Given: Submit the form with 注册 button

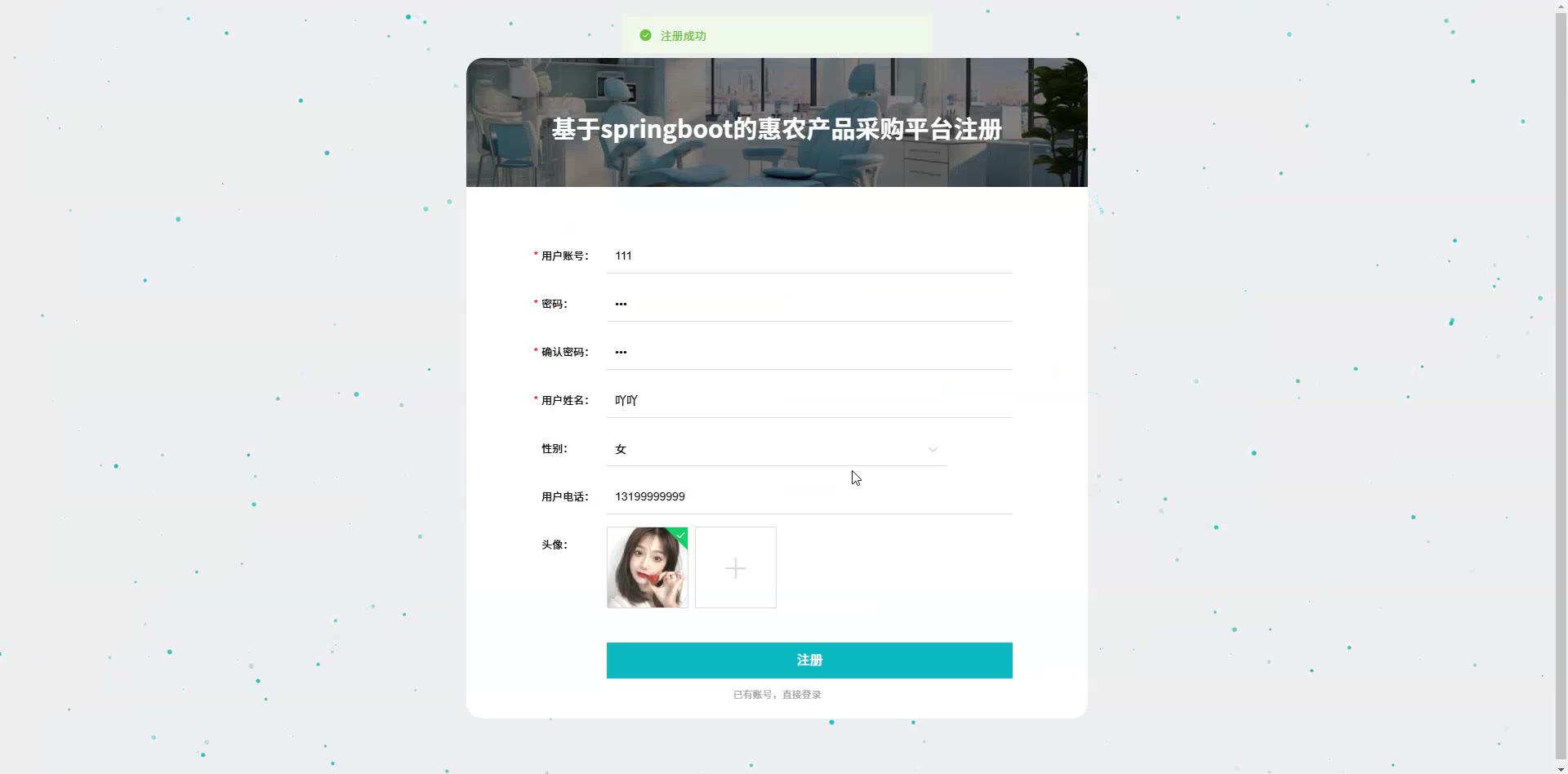Looking at the screenshot, I should coord(808,660).
